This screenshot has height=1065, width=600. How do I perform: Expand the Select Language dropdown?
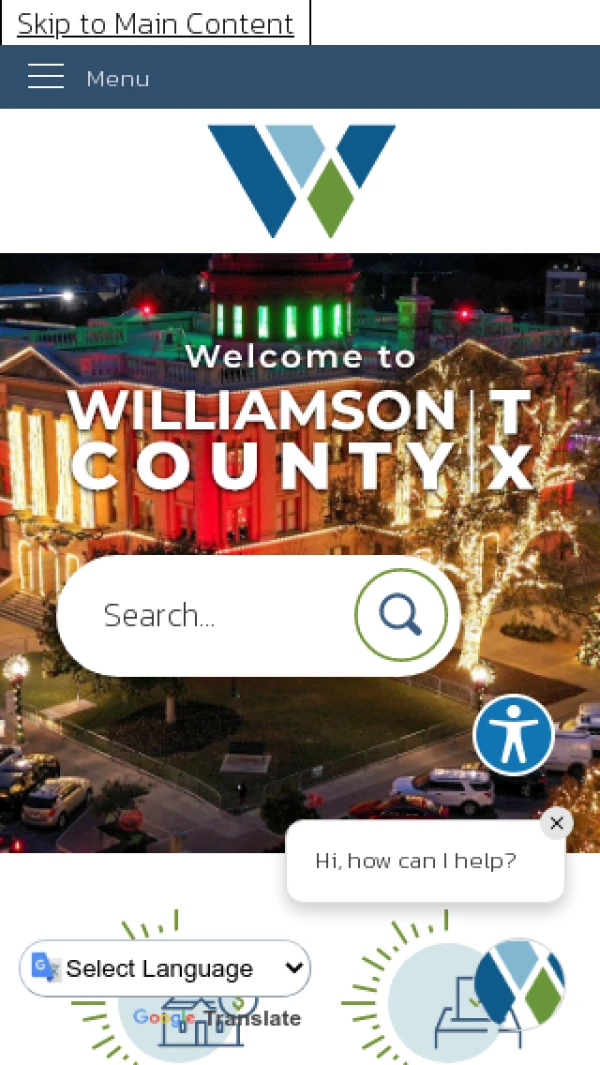pyautogui.click(x=166, y=968)
